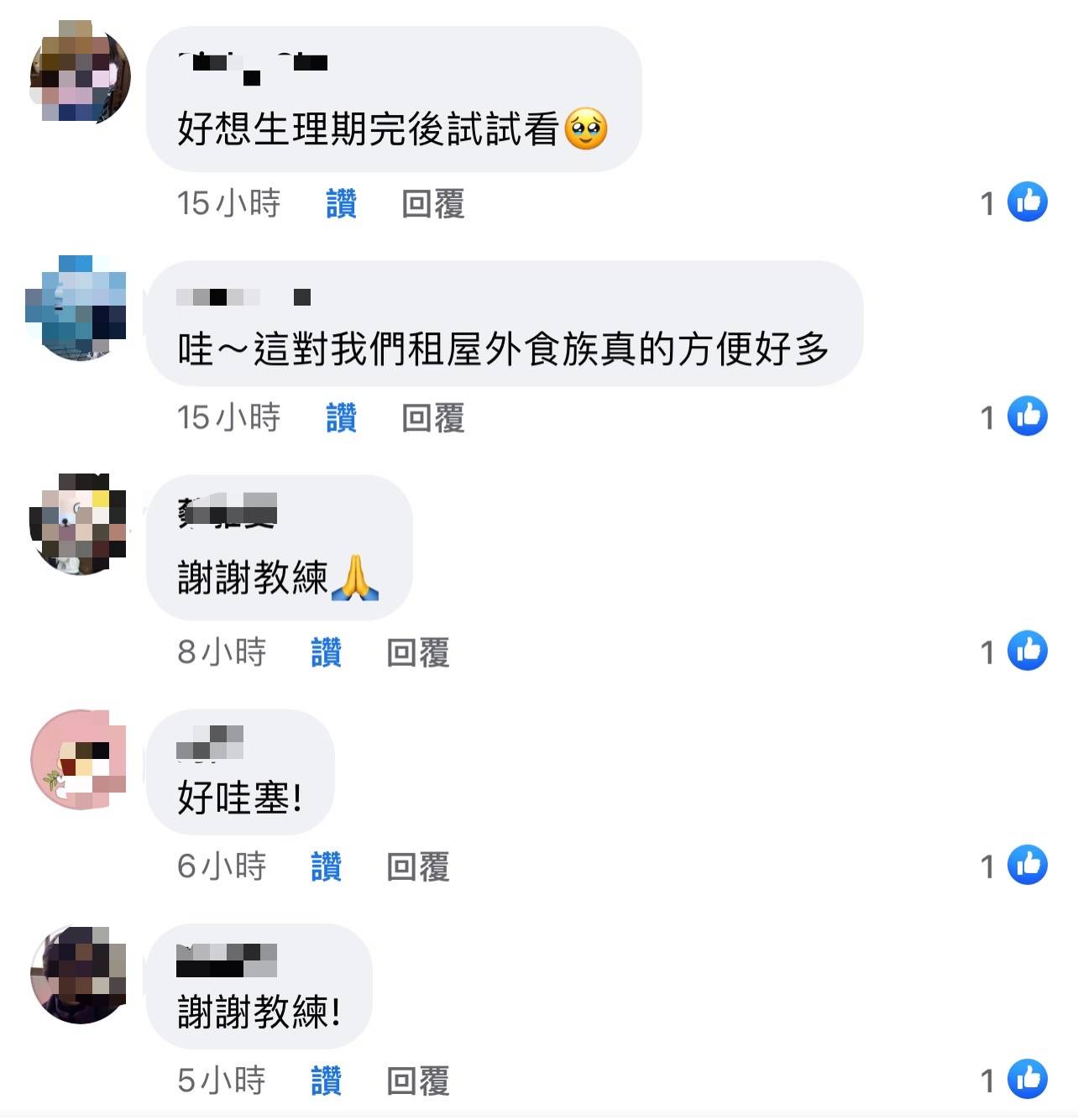Image resolution: width=1078 pixels, height=1120 pixels.
Task: Like the 謝謝教練🙏 comment posted 8小時 ago
Action: click(x=326, y=652)
